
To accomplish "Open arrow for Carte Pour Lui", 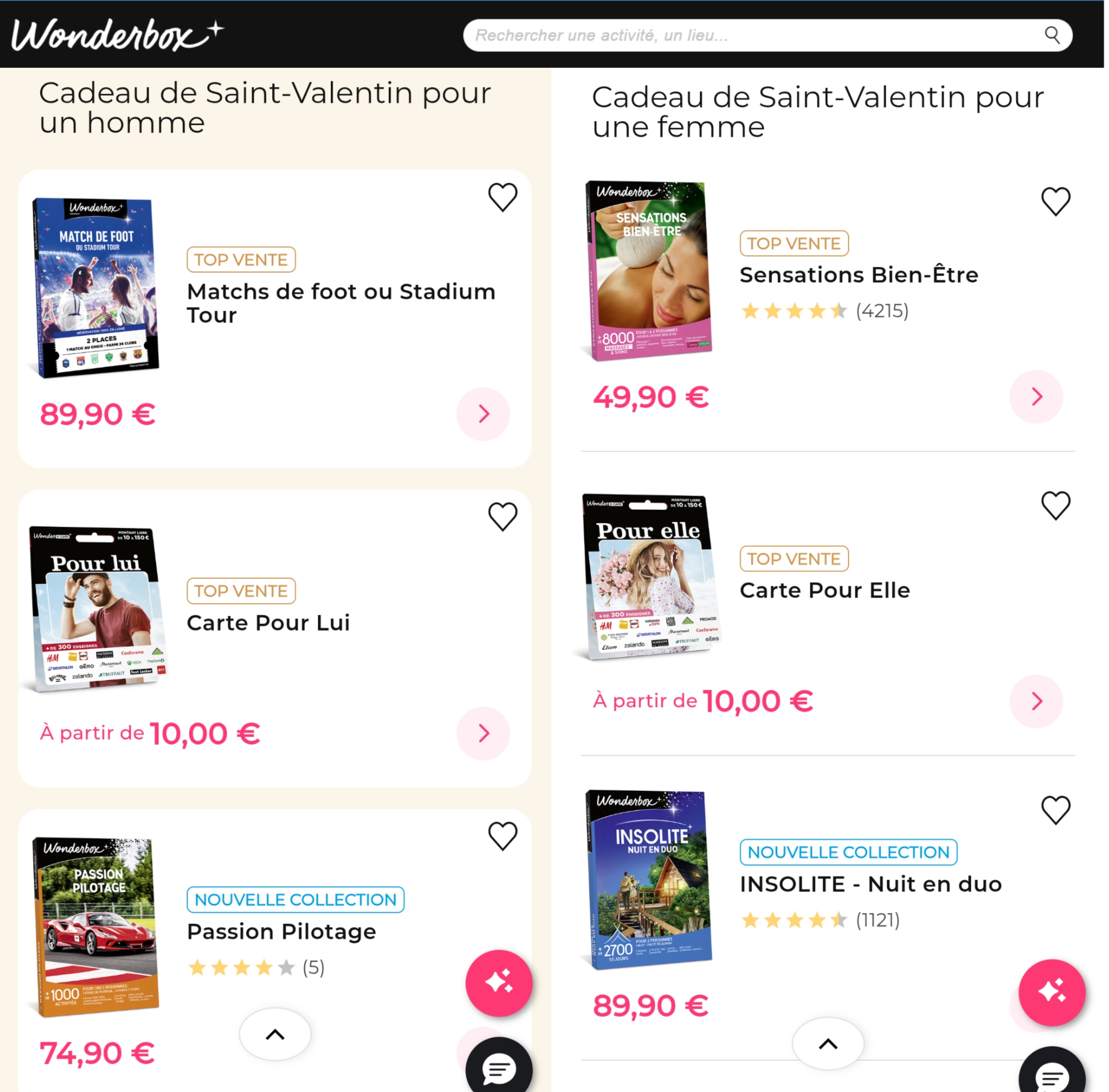I will (483, 733).
